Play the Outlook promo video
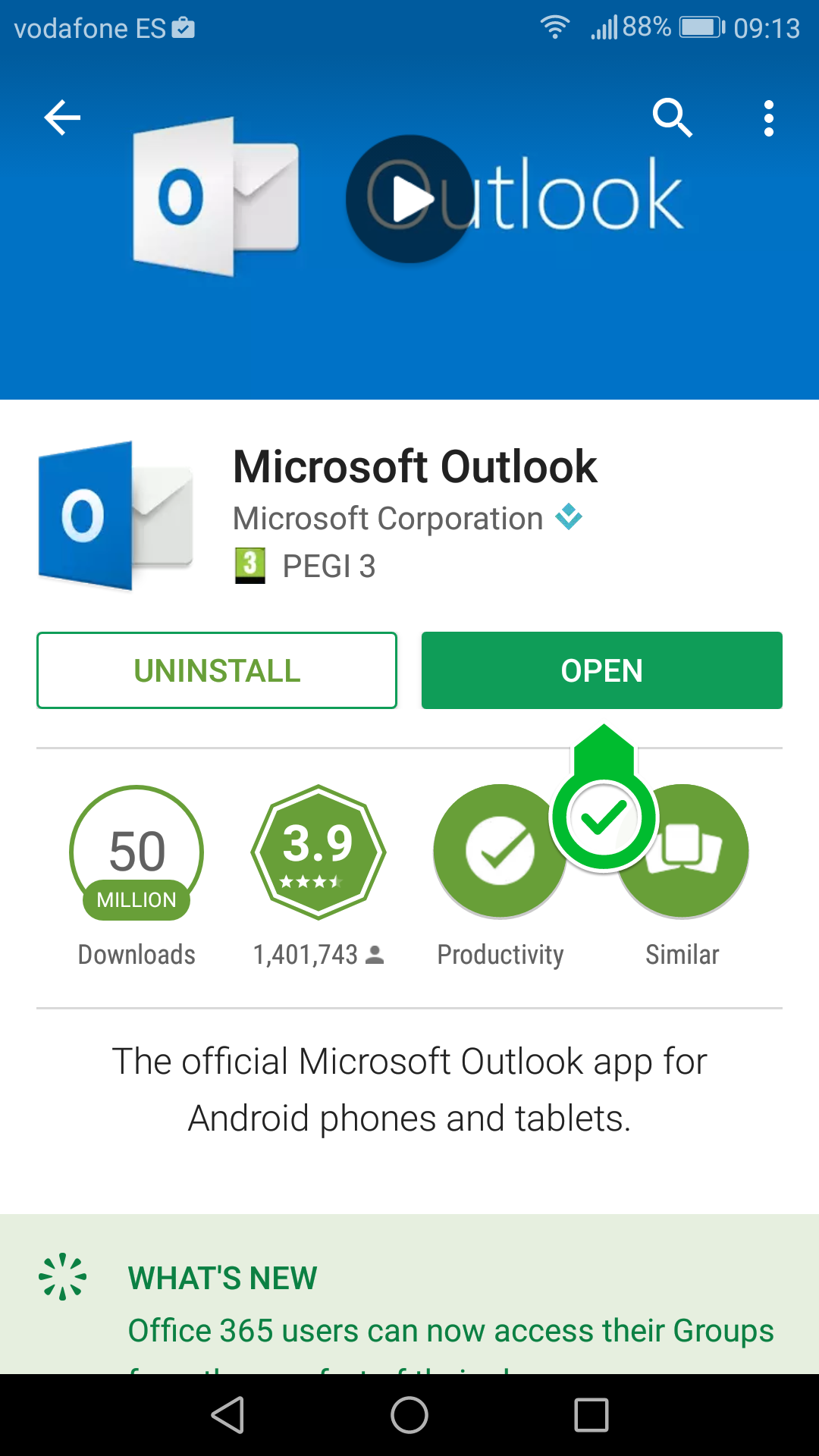 tap(410, 199)
